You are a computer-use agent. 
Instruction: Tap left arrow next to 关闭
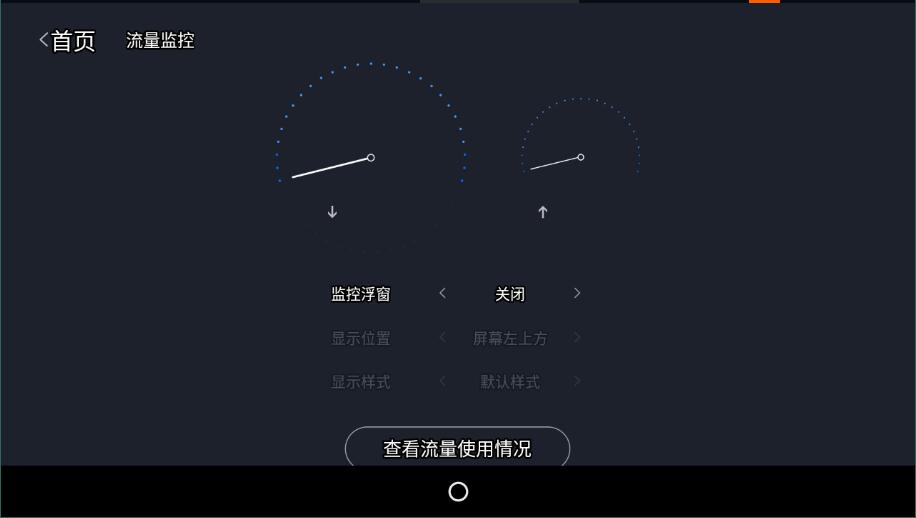(x=443, y=293)
